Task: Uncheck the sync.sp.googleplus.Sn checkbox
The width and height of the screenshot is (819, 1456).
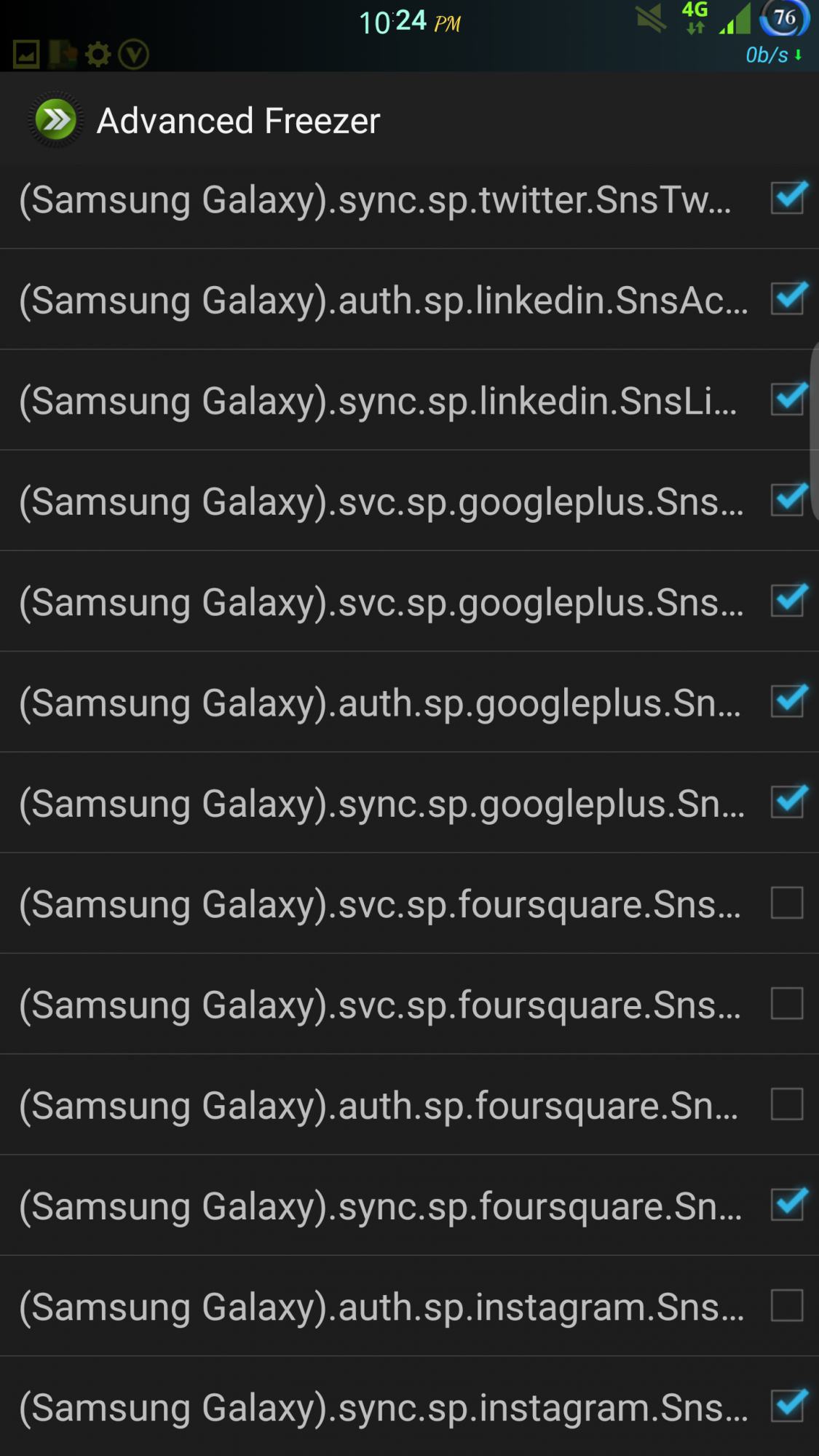Action: [x=787, y=802]
